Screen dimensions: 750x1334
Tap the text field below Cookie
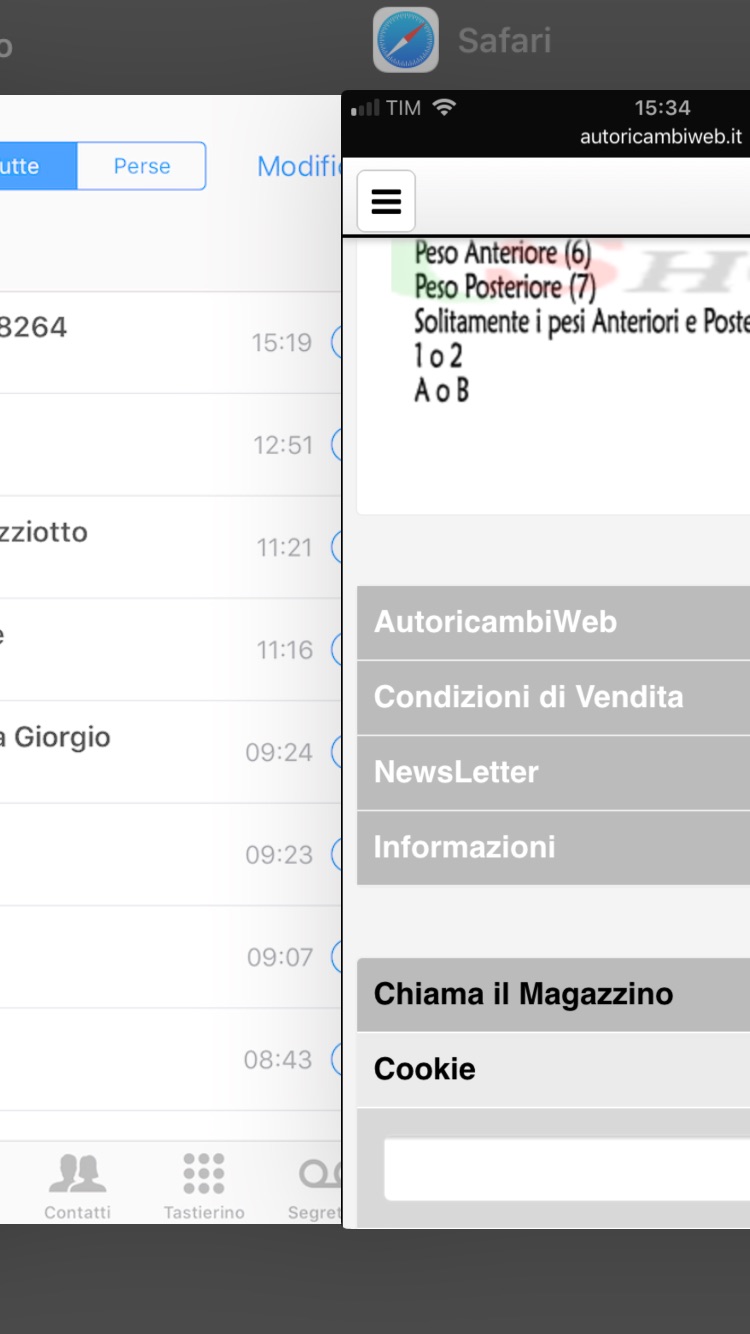pyautogui.click(x=567, y=1169)
